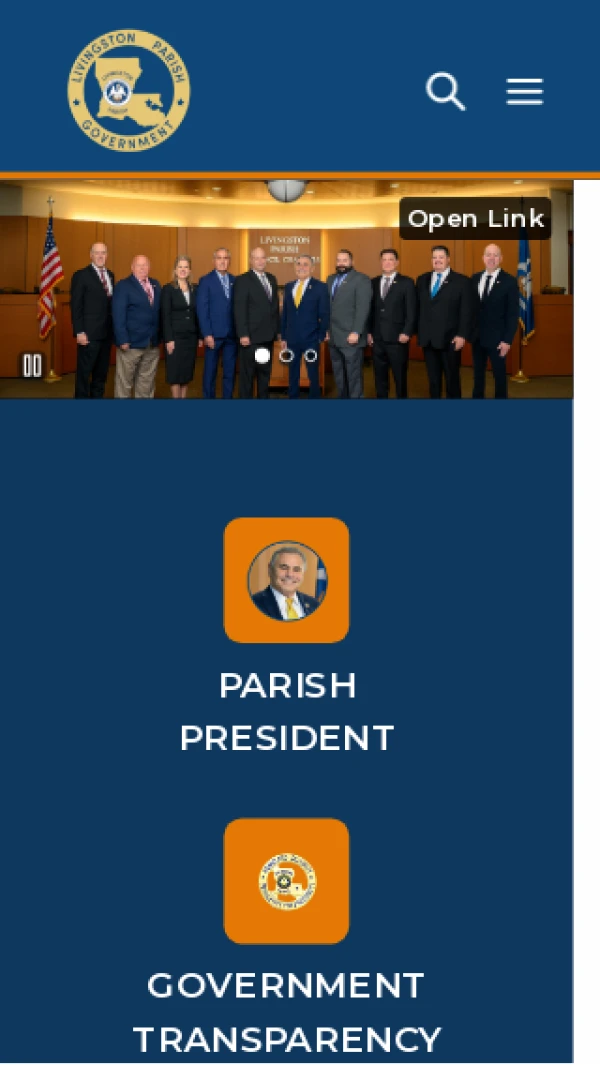The image size is (600, 1065).
Task: Open the Government Transparency page
Action: point(286,881)
